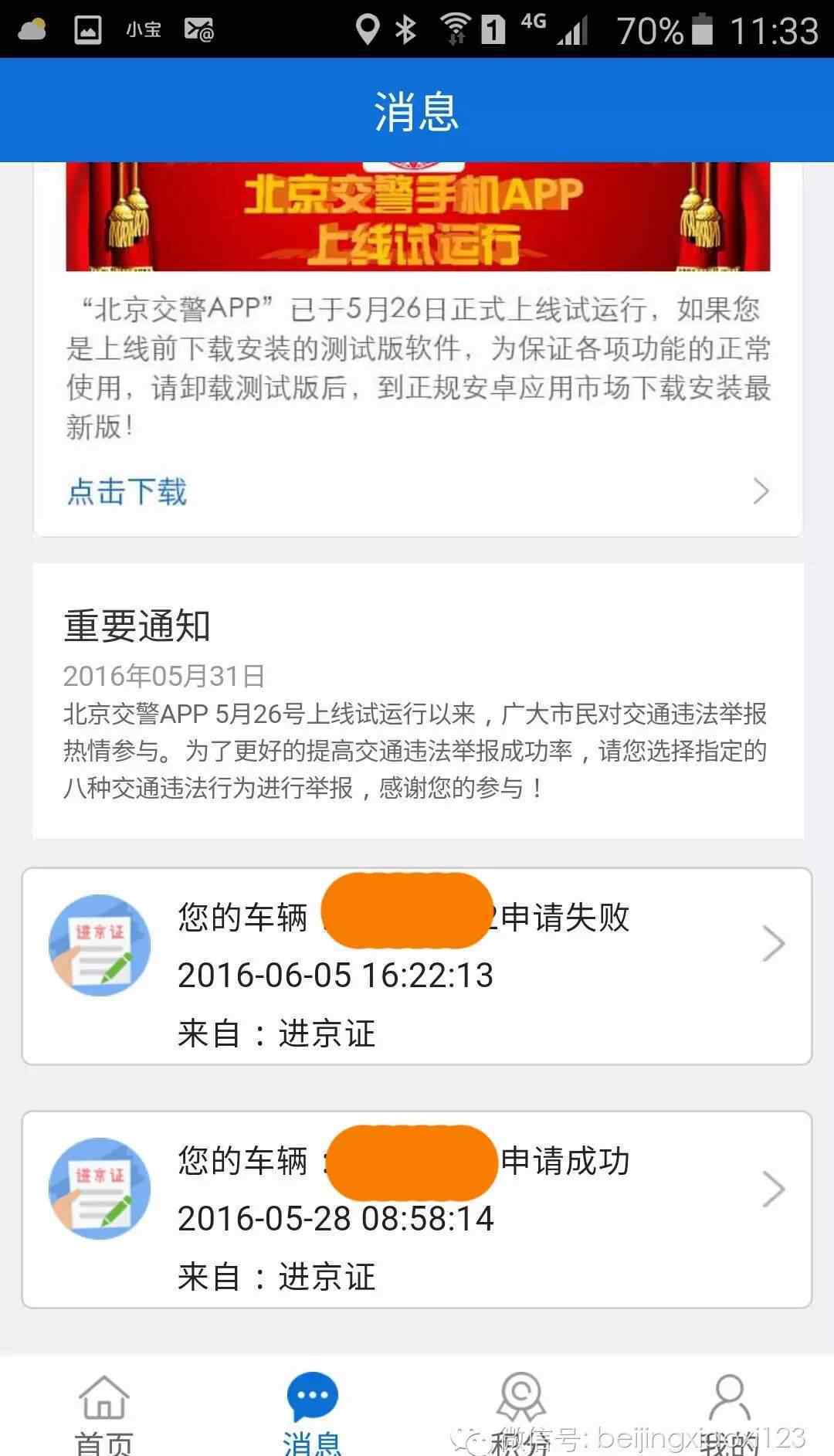Open the 申请成功 message from 2016-05-28
834x1456 pixels.
tap(417, 1209)
